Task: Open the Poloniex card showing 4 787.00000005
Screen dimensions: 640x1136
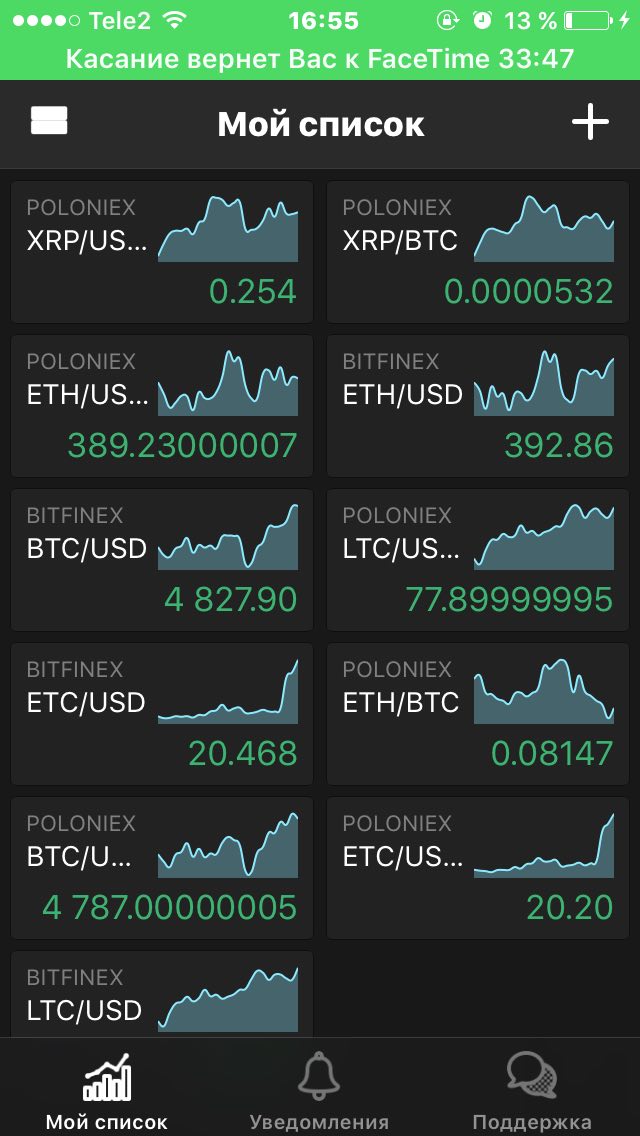Action: [x=162, y=868]
